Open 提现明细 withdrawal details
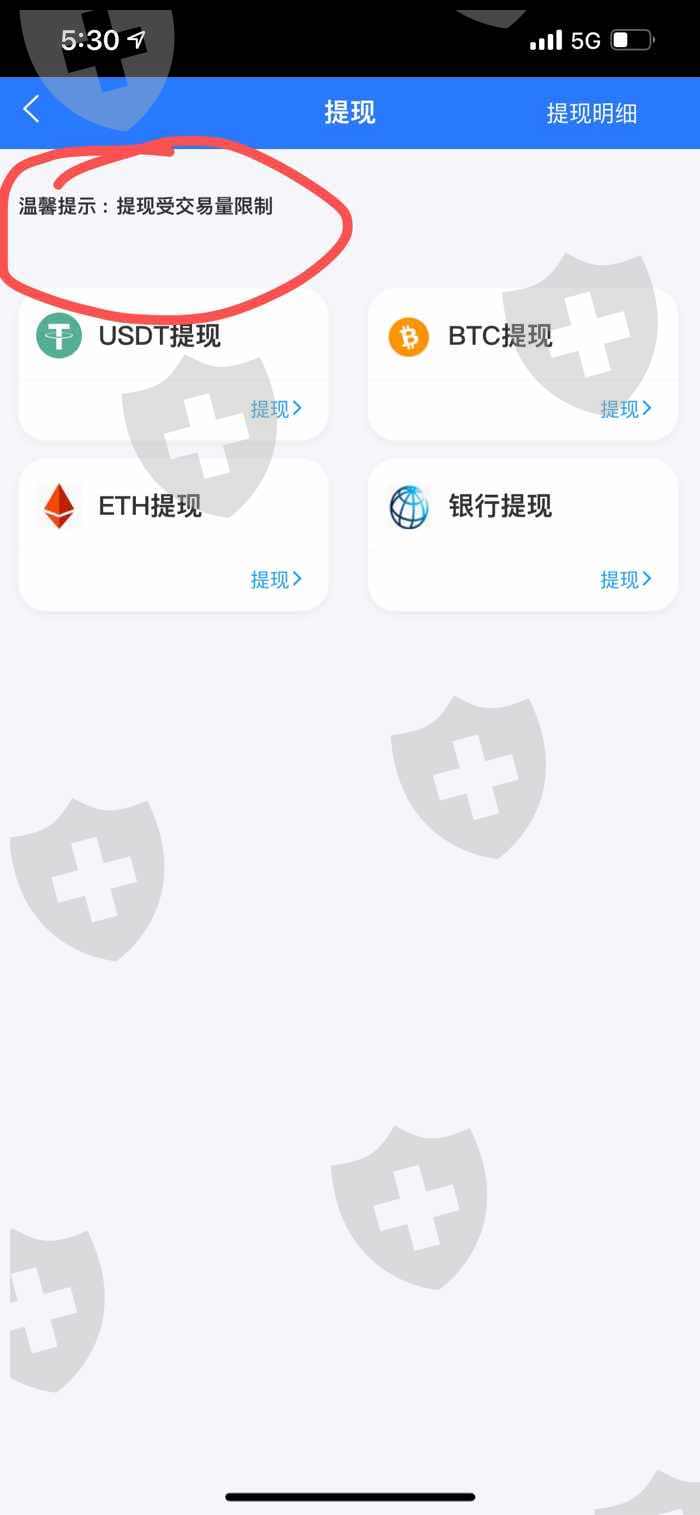The height and width of the screenshot is (1515, 700). pyautogui.click(x=592, y=113)
